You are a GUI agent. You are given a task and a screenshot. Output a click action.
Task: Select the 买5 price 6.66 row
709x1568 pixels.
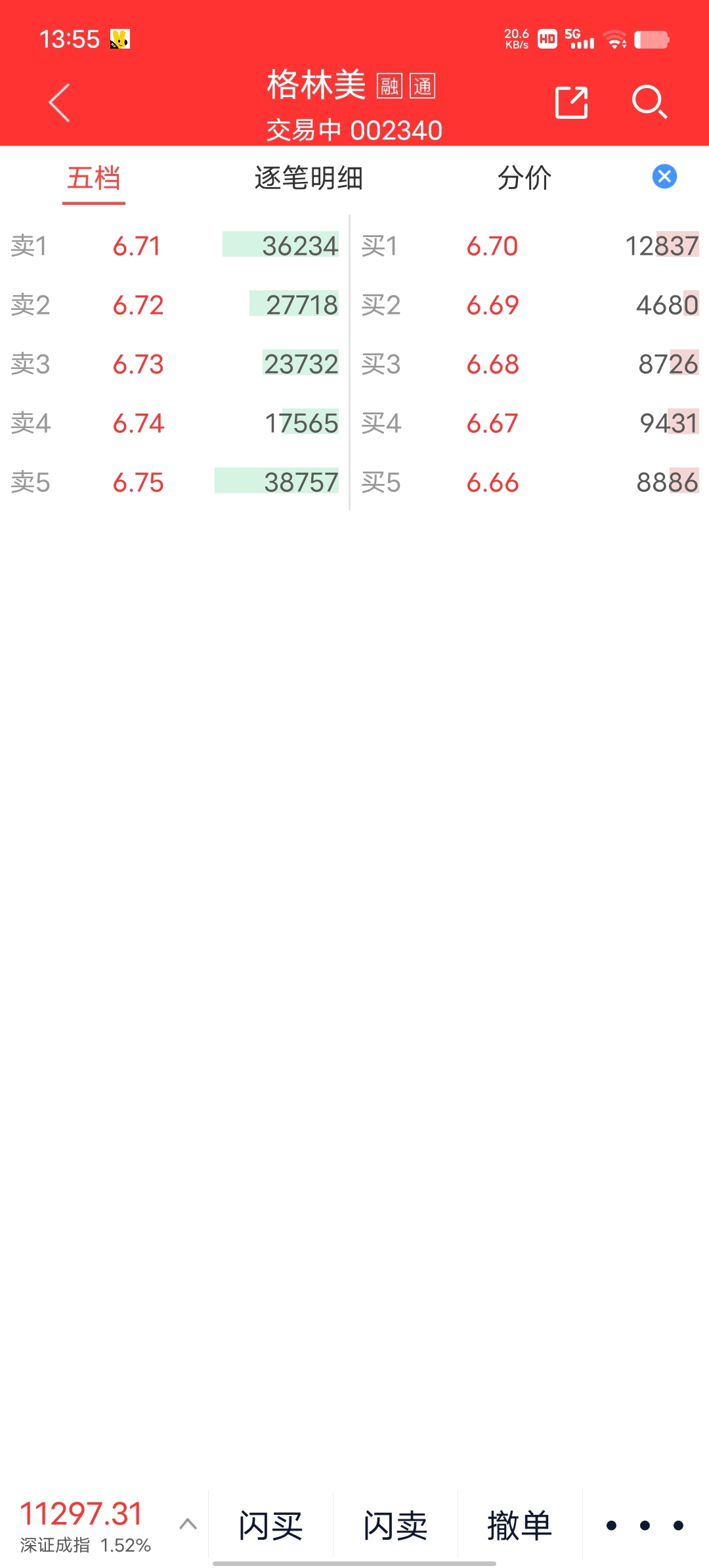pyautogui.click(x=529, y=483)
